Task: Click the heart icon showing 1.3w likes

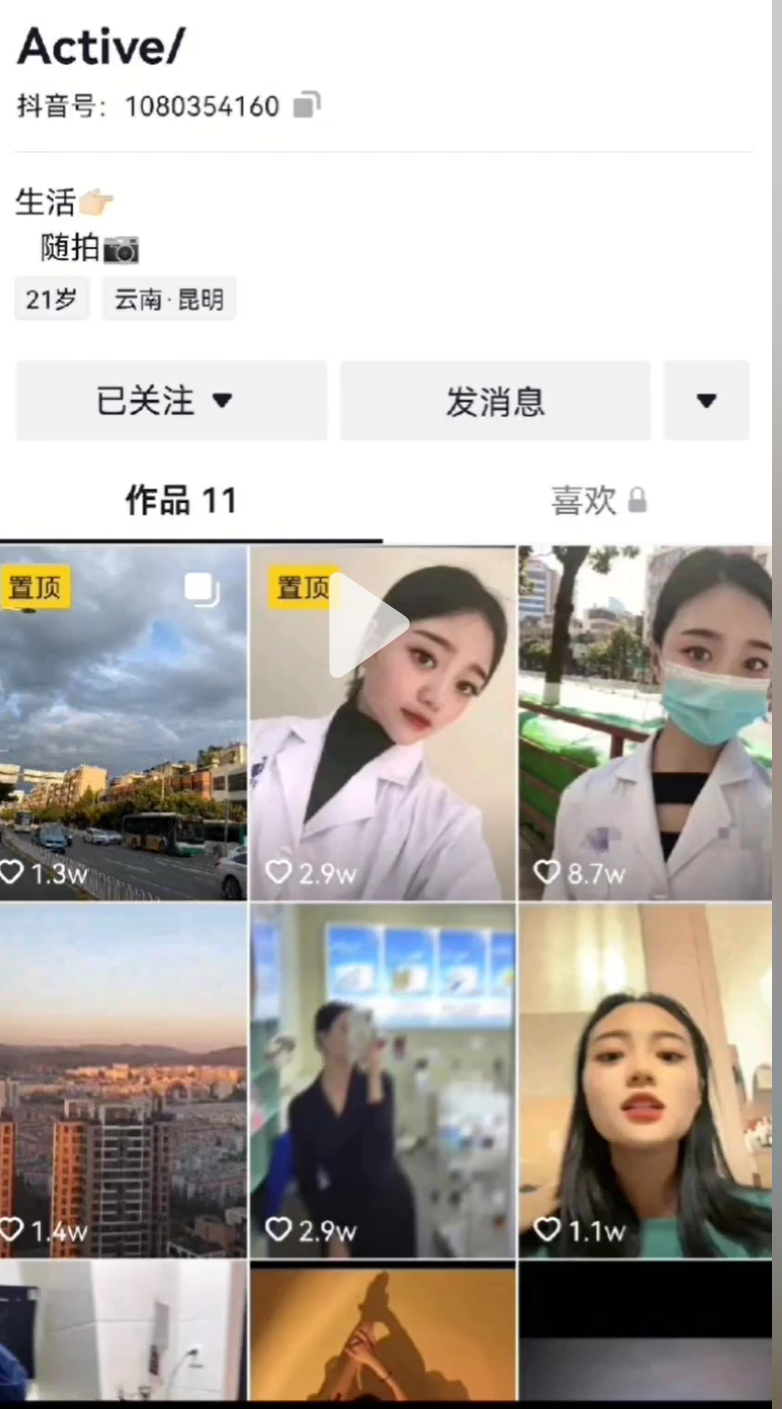Action: pos(14,872)
